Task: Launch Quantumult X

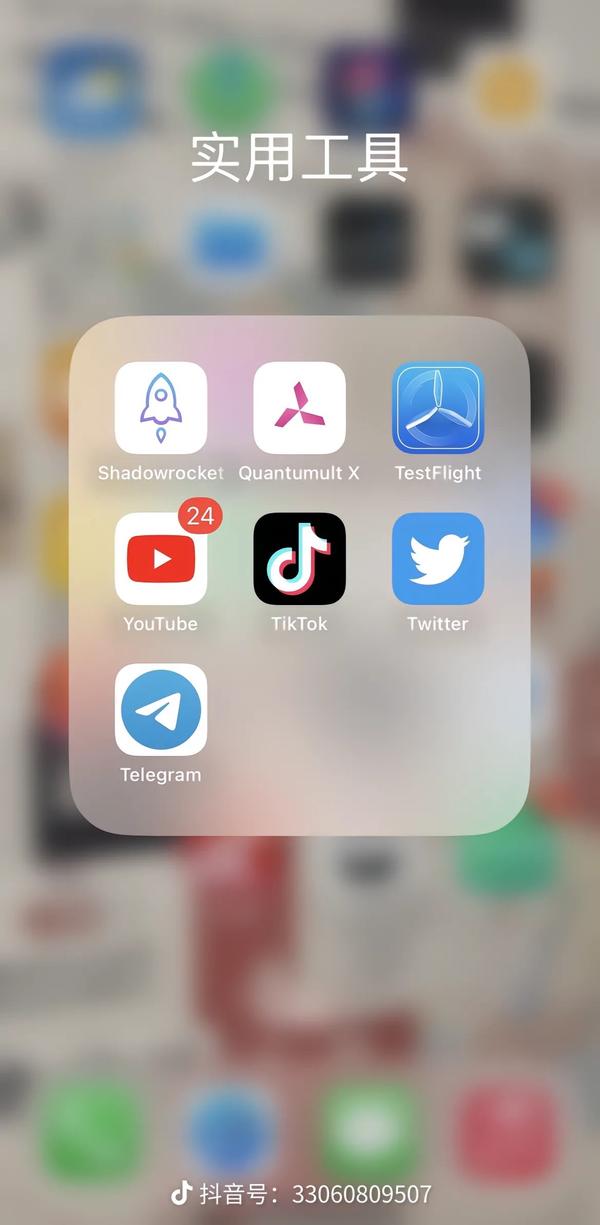Action: [x=299, y=408]
